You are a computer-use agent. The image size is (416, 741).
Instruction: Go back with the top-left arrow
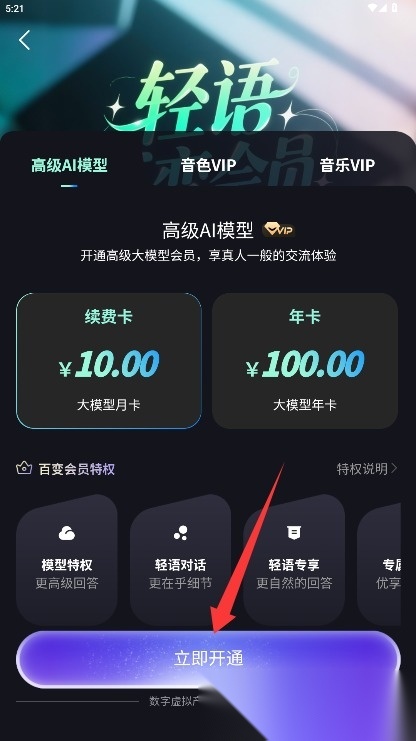25,40
